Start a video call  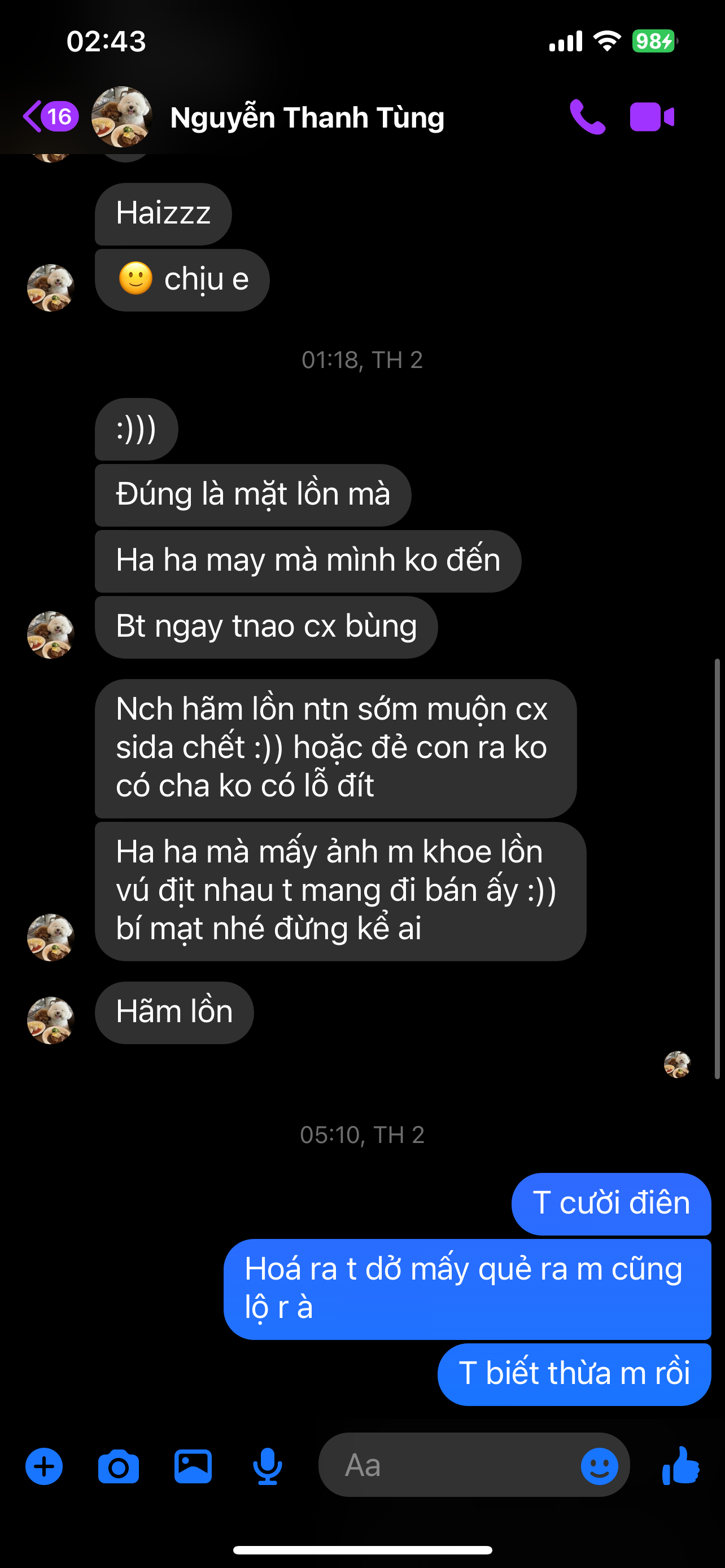point(652,117)
